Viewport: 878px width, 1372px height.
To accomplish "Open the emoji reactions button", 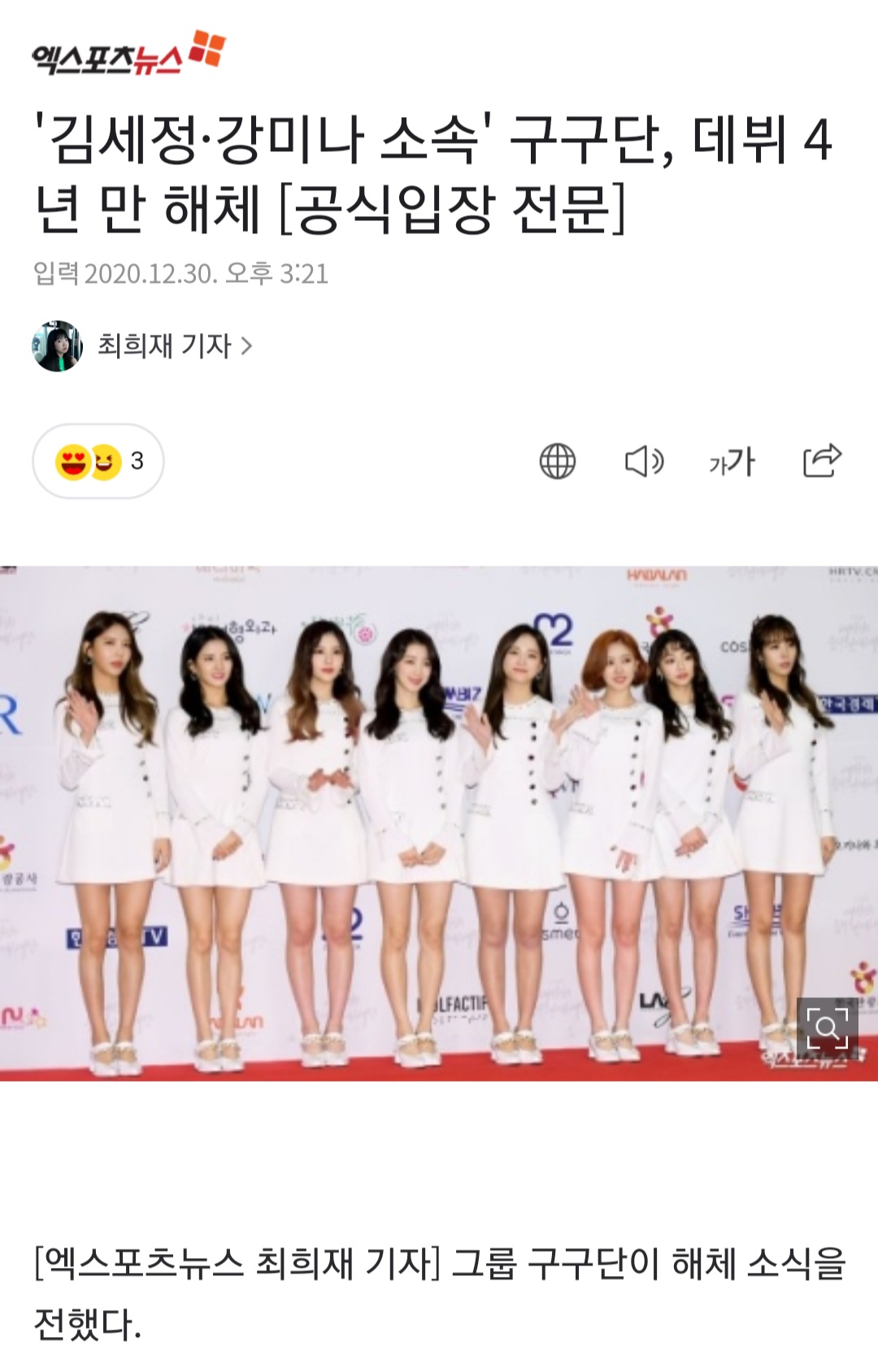I will coord(98,461).
